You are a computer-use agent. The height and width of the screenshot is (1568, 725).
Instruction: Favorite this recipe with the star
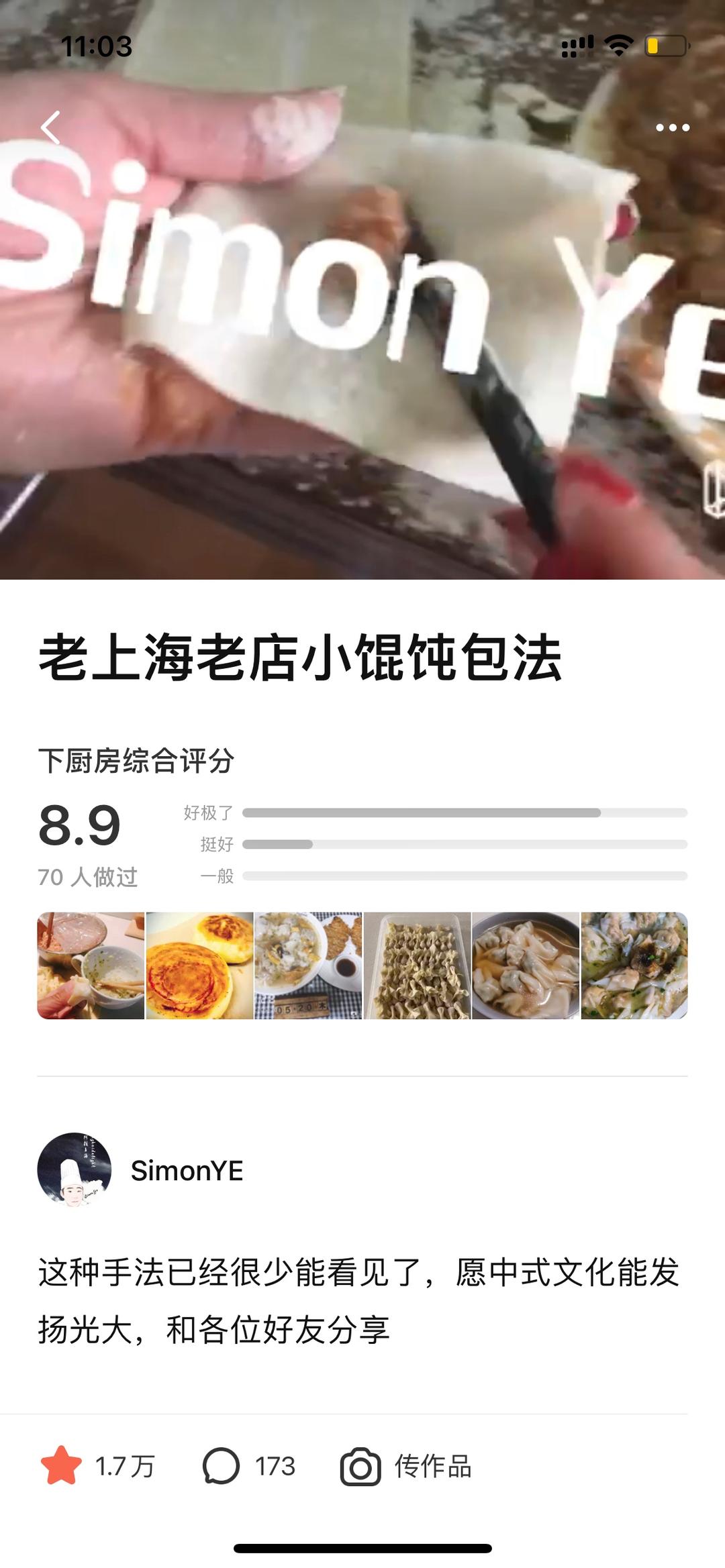click(62, 1466)
